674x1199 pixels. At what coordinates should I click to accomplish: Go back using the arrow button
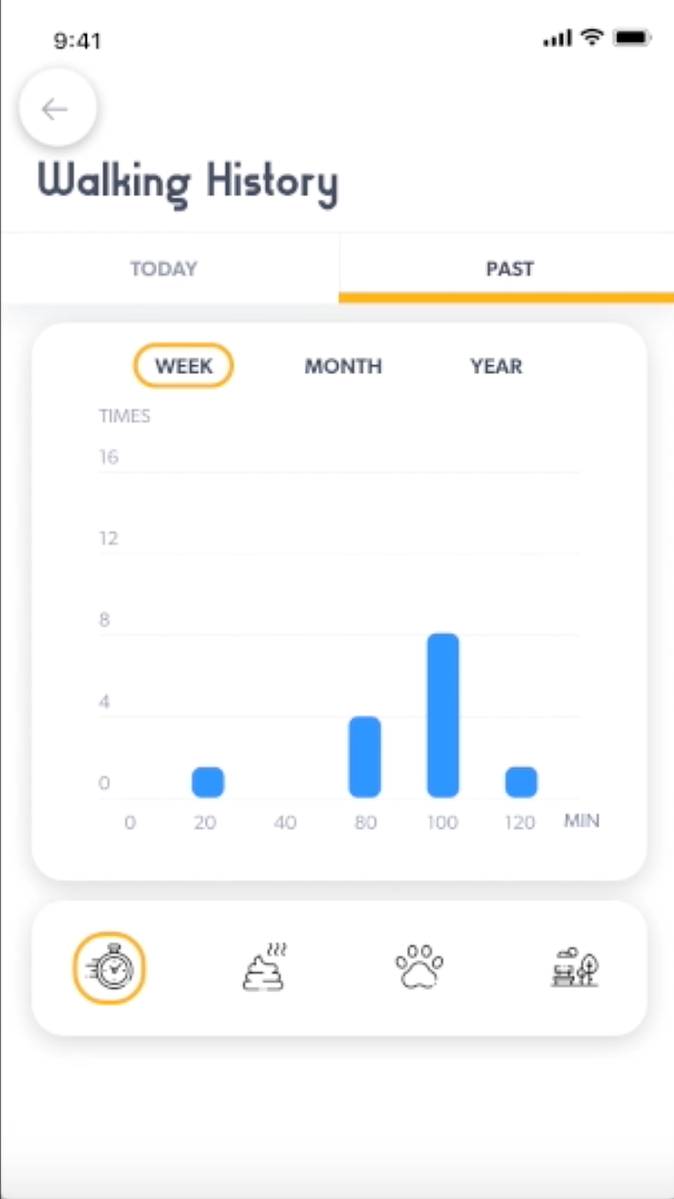coord(57,109)
